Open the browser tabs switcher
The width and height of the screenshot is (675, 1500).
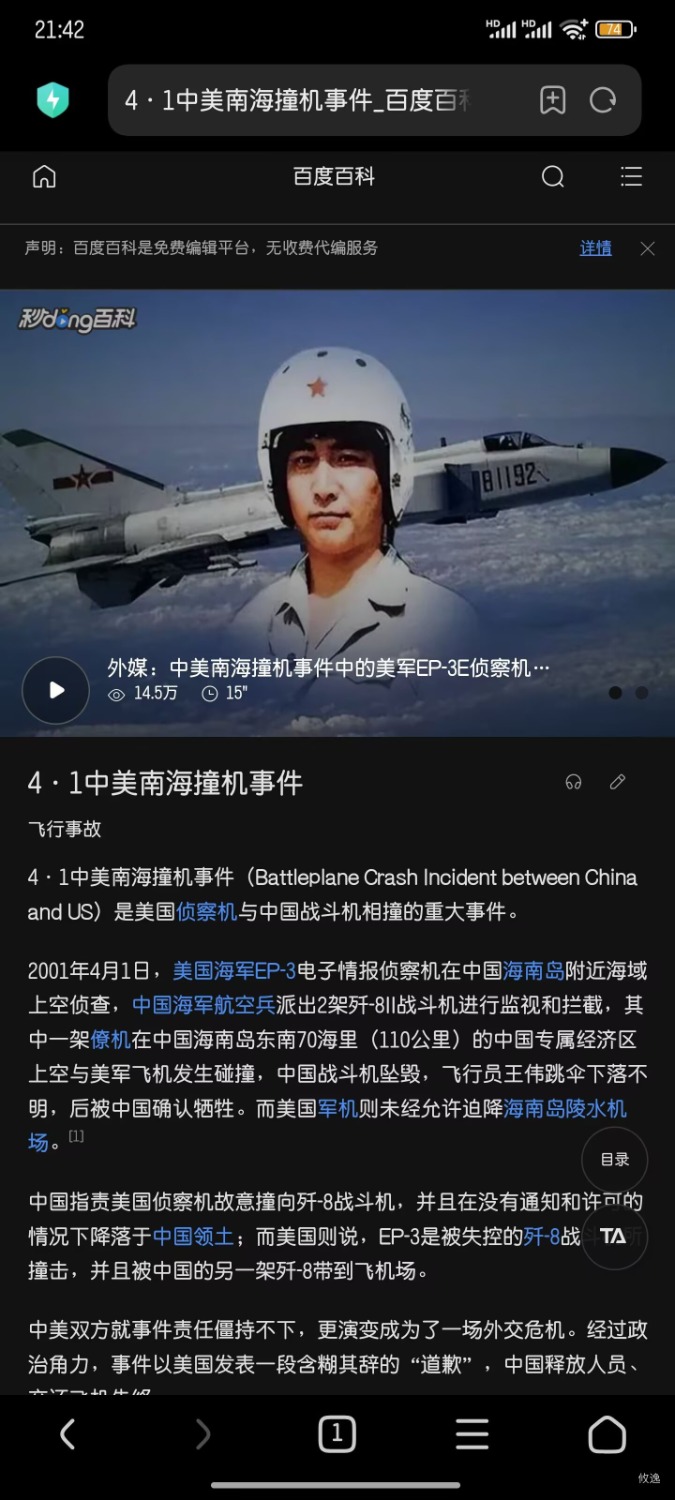click(337, 1435)
